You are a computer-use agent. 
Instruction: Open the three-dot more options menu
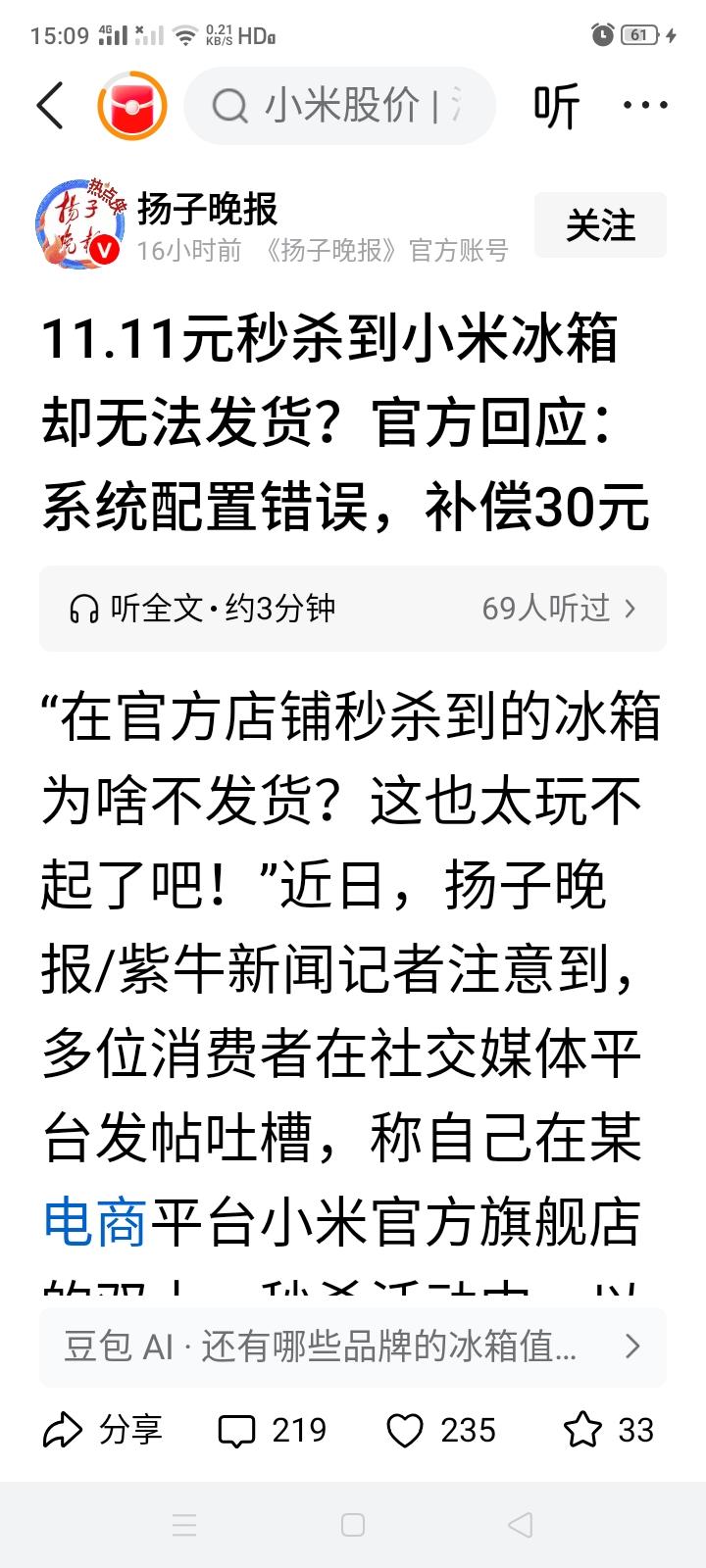click(x=642, y=106)
